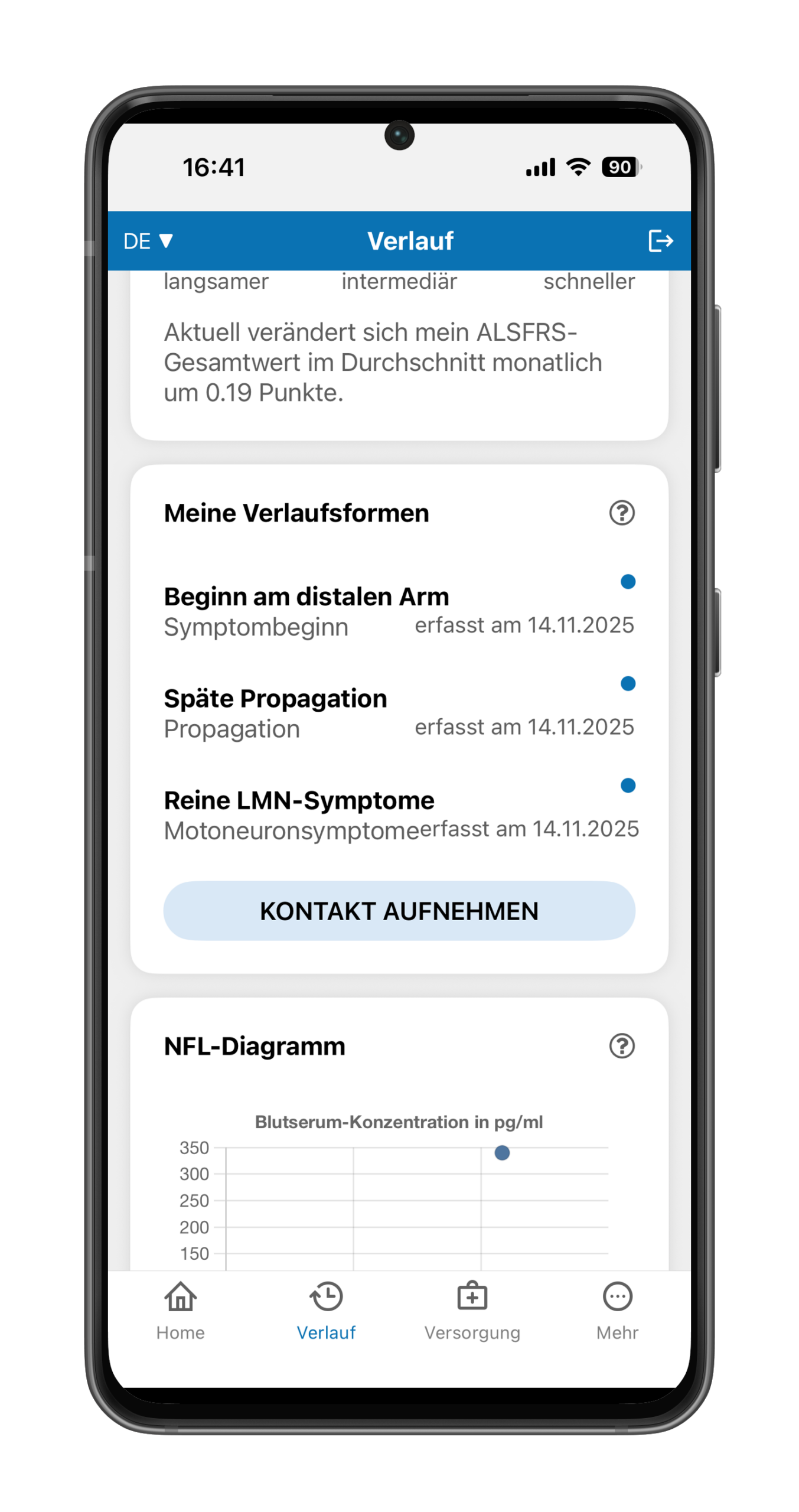Select the Versorgung medical bag icon
The height and width of the screenshot is (1512, 799).
tap(471, 1296)
